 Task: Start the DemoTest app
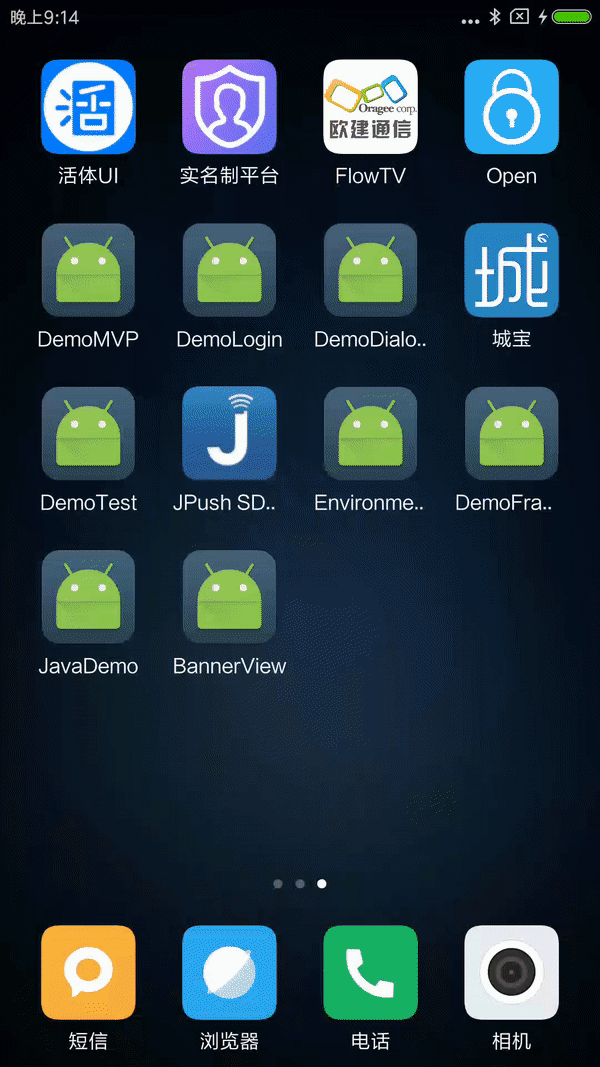(88, 433)
